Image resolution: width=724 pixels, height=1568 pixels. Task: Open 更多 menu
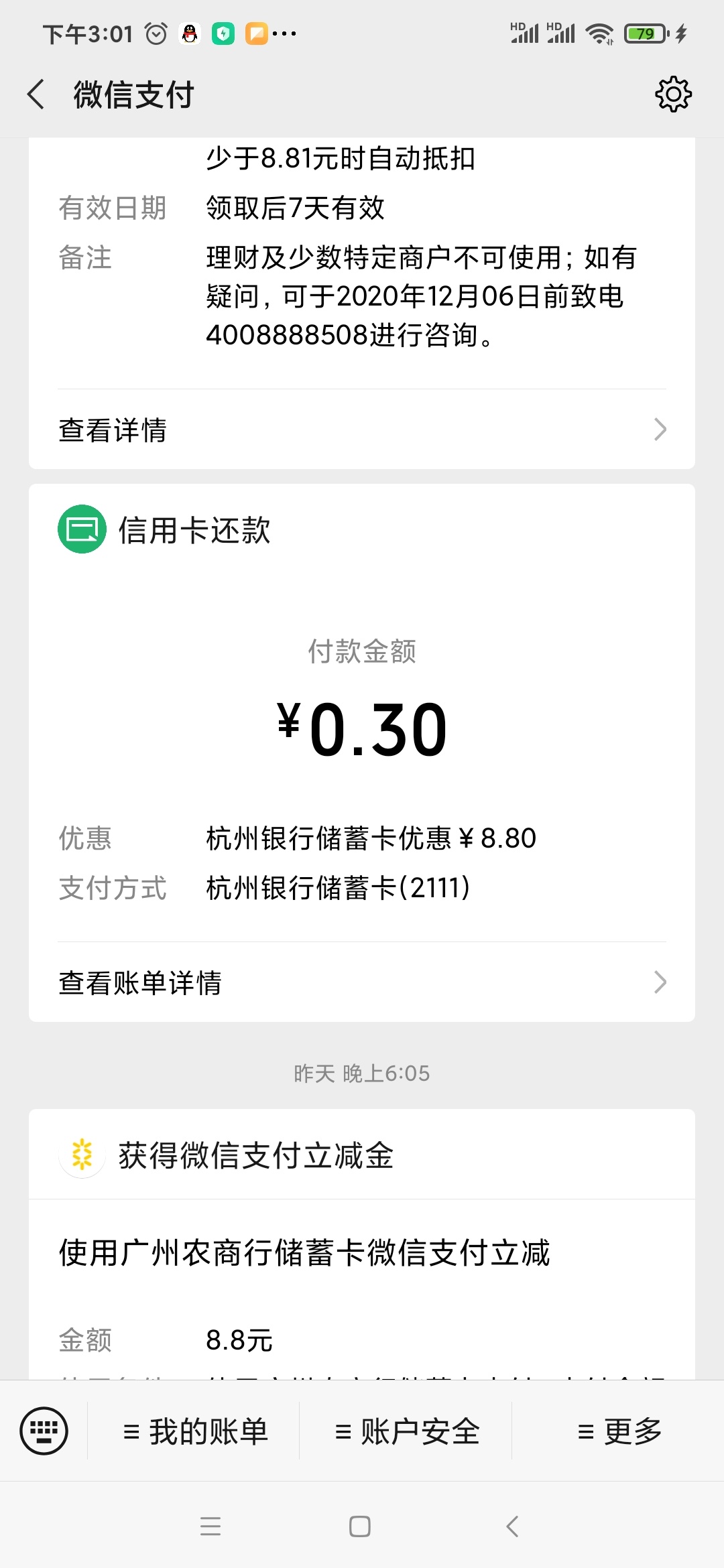[619, 1431]
